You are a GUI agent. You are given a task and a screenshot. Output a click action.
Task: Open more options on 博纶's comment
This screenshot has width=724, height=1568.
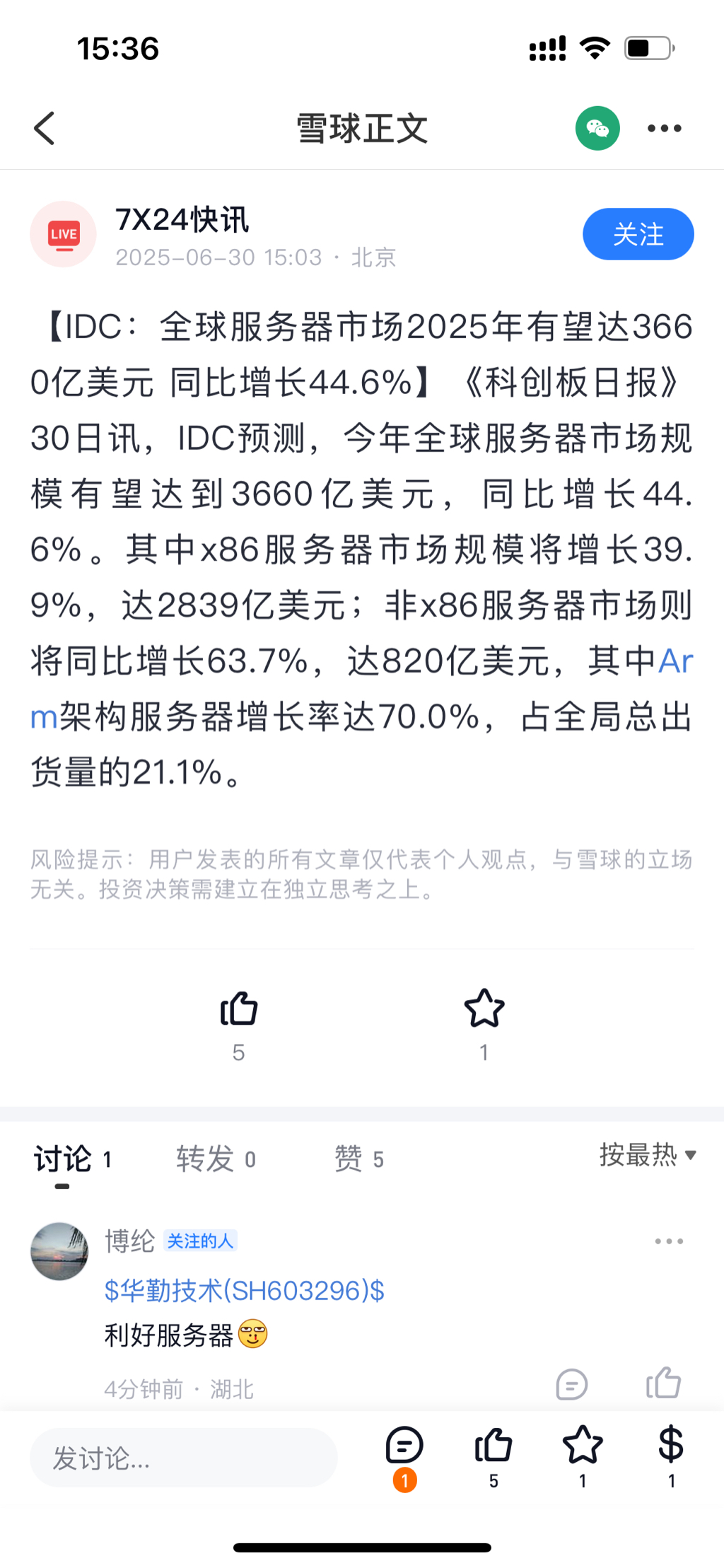tap(669, 1241)
